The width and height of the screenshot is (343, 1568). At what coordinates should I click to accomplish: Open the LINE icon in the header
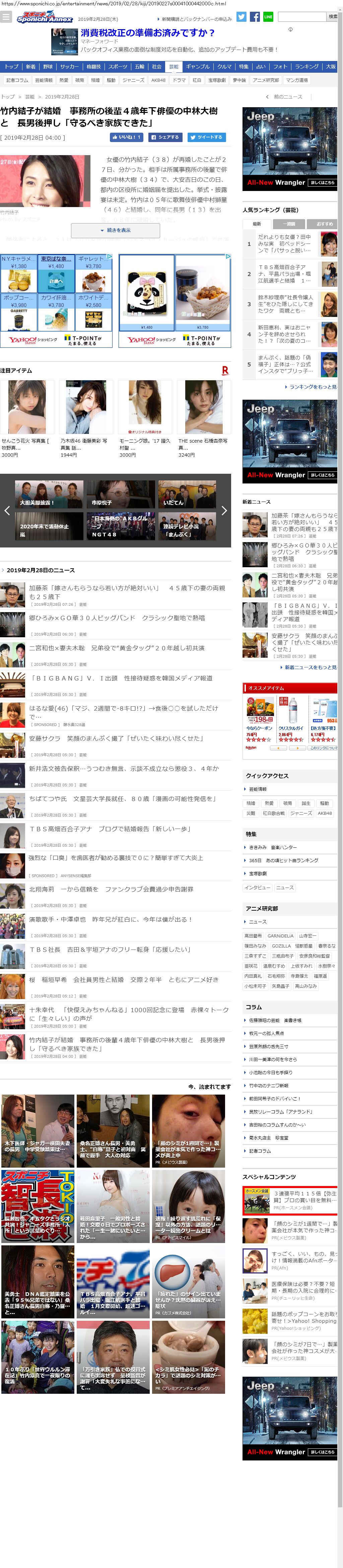click(268, 17)
